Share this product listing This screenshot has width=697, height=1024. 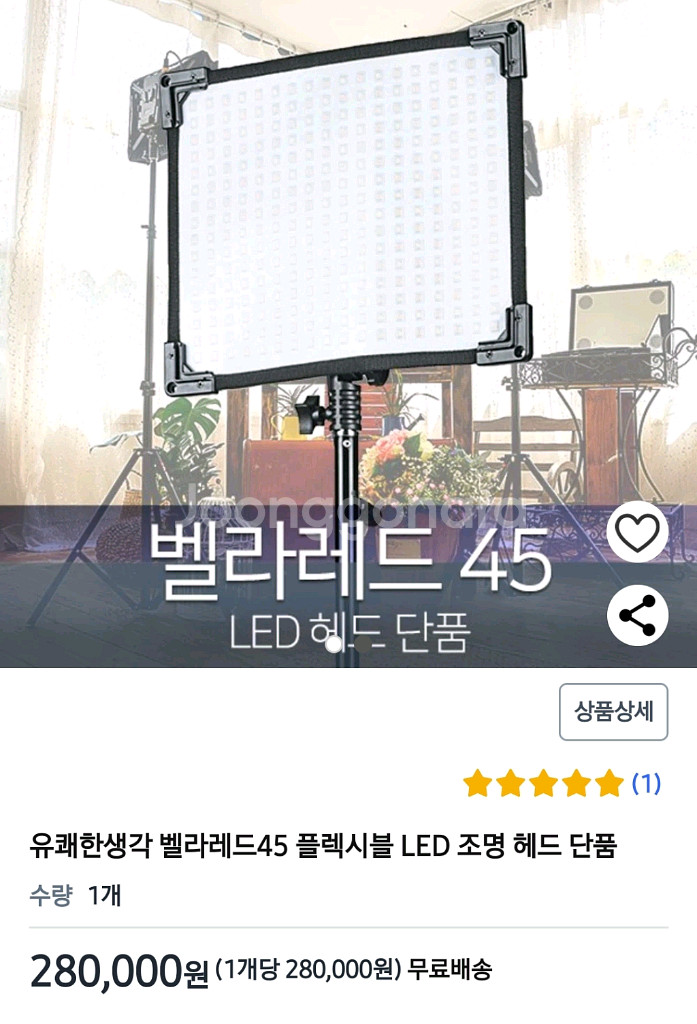637,614
